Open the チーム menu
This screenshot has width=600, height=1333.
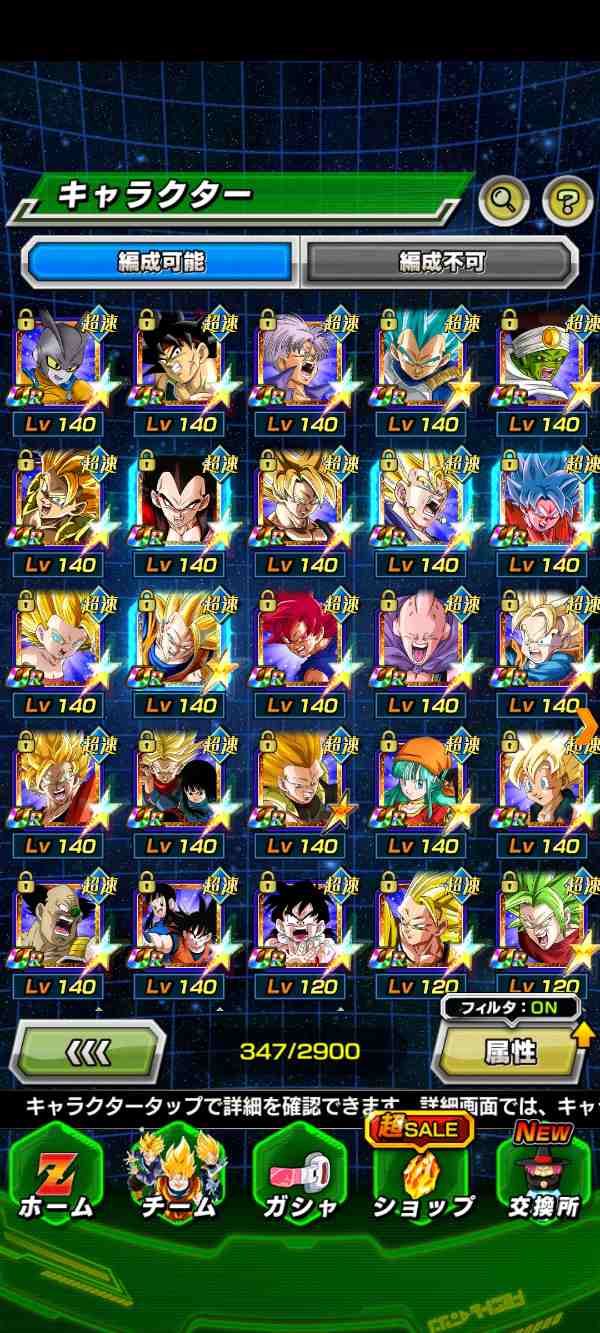(177, 1180)
